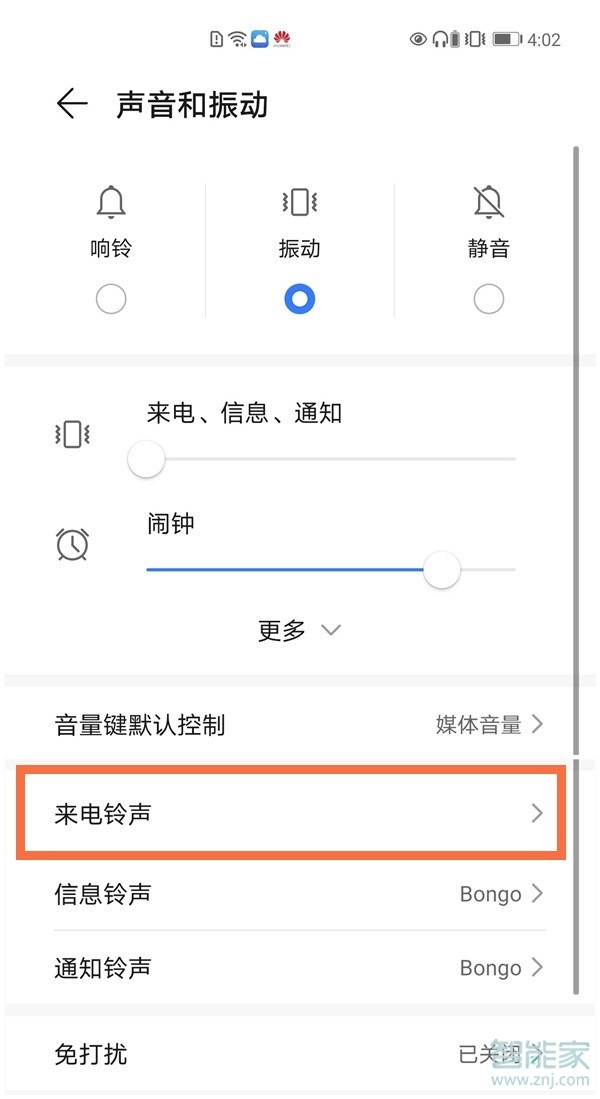Viewport: 600px width, 1099px height.
Task: Select the 响铃 ring mode
Action: [x=111, y=298]
